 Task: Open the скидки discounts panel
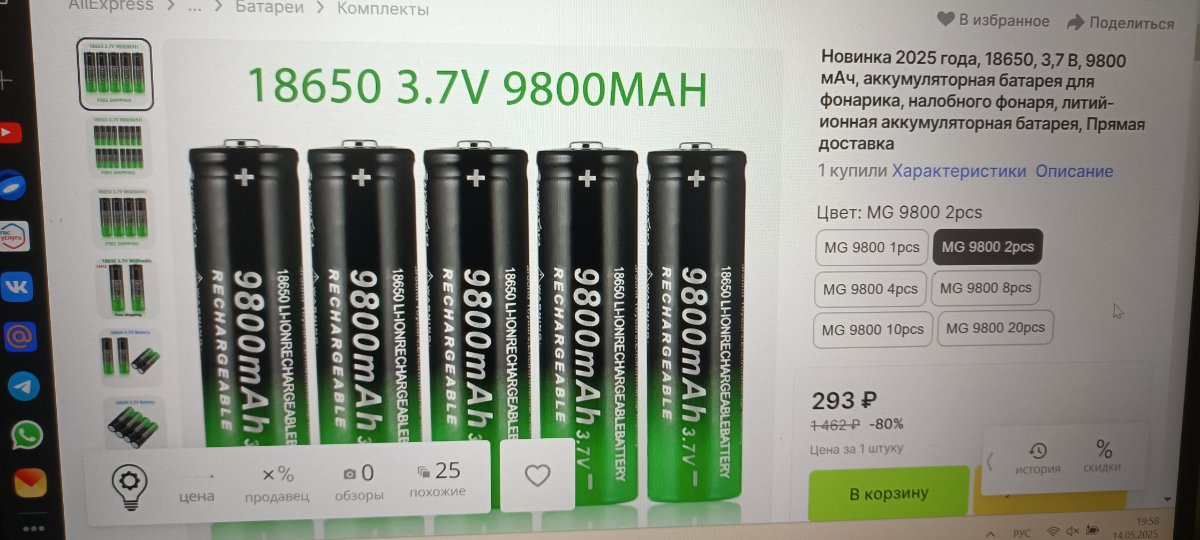(x=1103, y=456)
